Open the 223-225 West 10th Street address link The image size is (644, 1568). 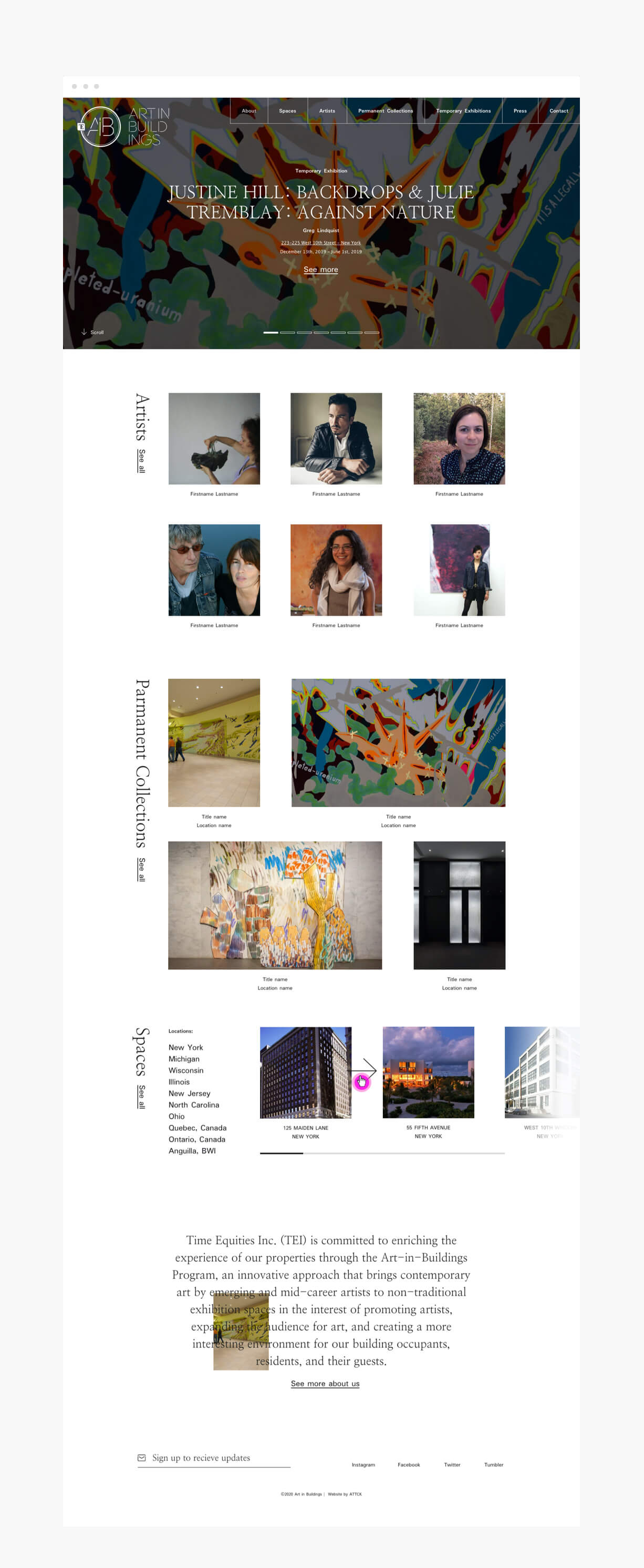click(321, 243)
